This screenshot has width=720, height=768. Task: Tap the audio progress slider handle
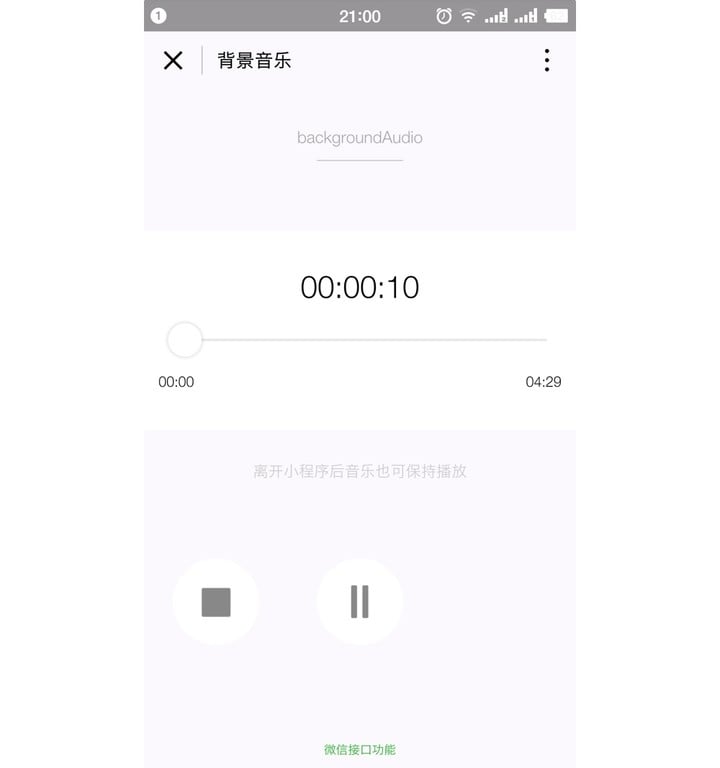185,340
